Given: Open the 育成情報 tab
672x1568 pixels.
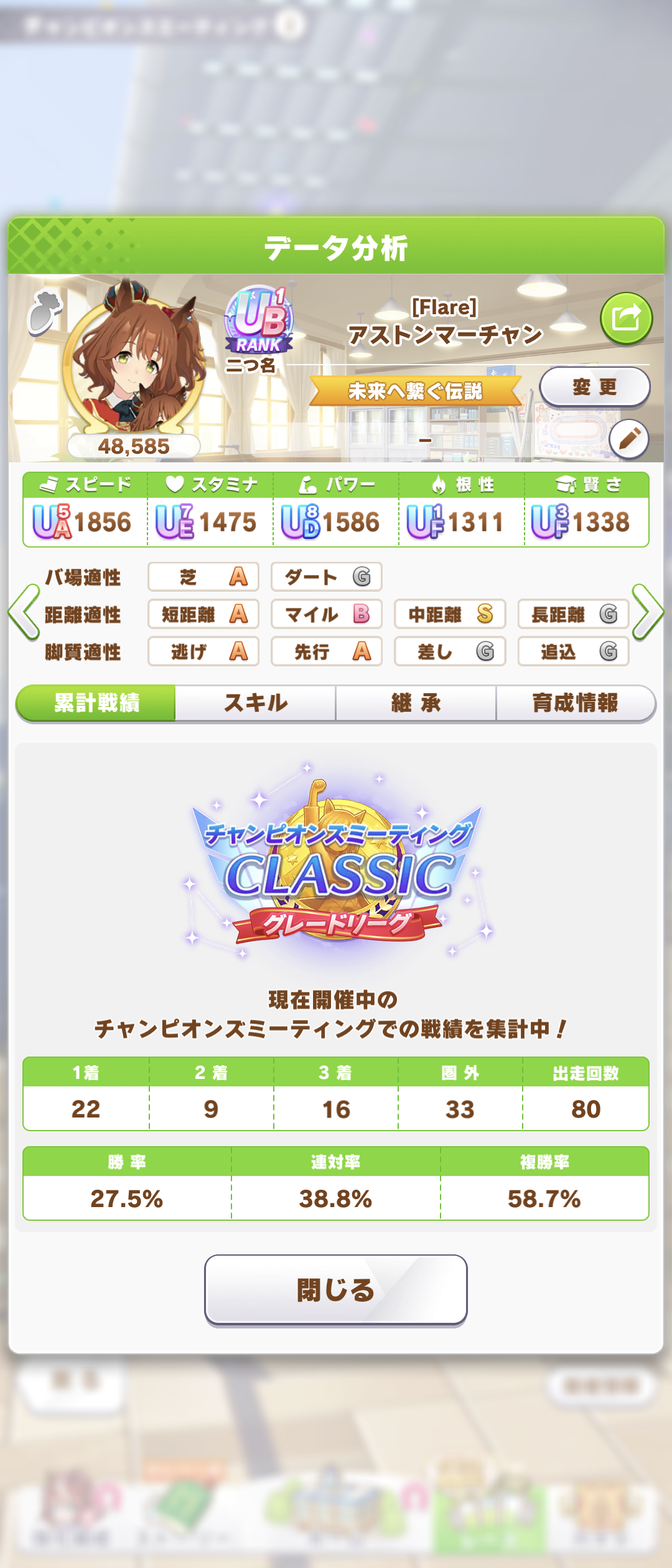Looking at the screenshot, I should [575, 703].
